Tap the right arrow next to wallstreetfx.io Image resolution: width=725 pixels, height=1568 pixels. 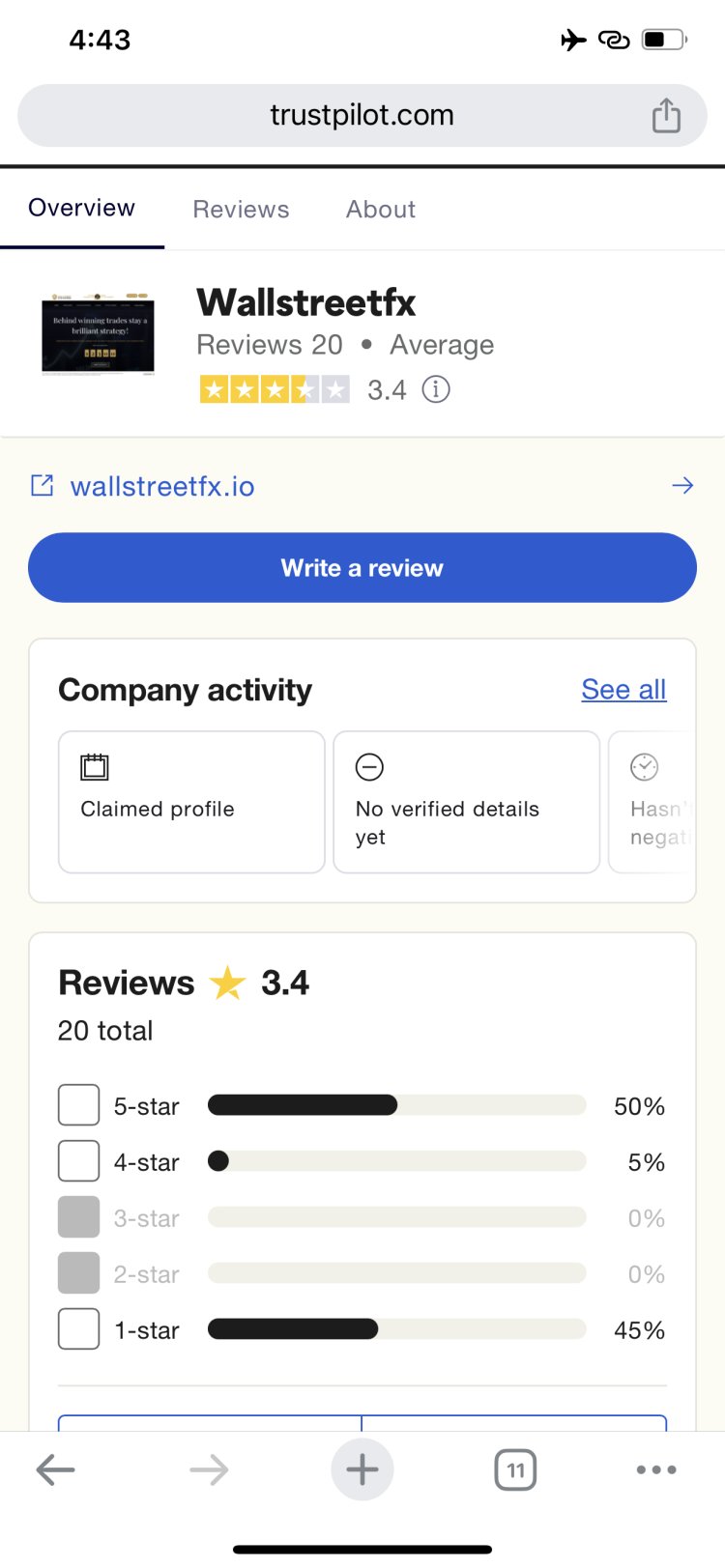pyautogui.click(x=683, y=486)
